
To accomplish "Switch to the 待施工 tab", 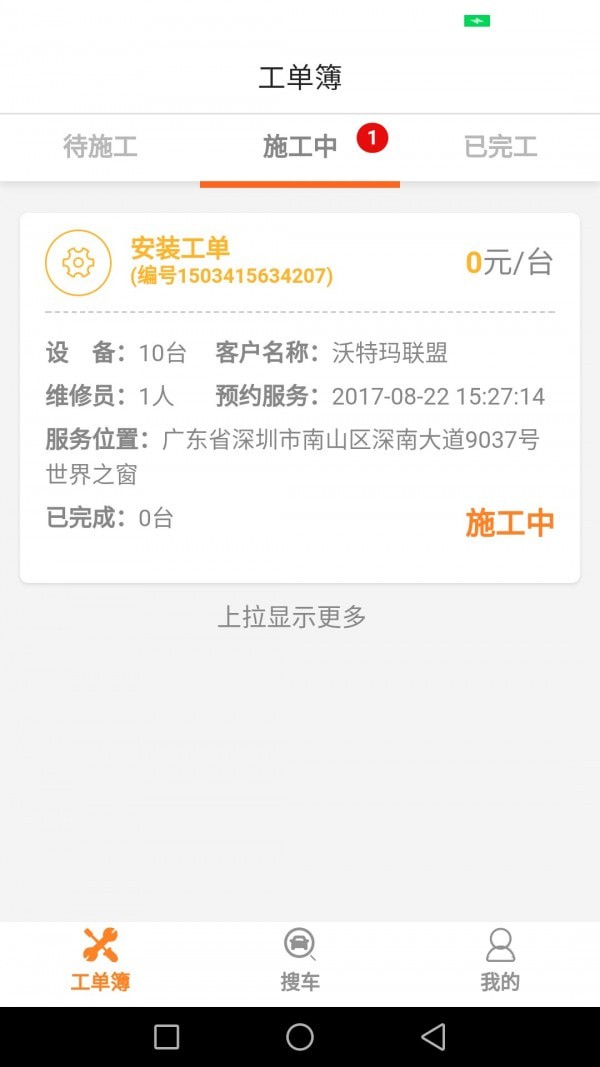I will [x=100, y=147].
